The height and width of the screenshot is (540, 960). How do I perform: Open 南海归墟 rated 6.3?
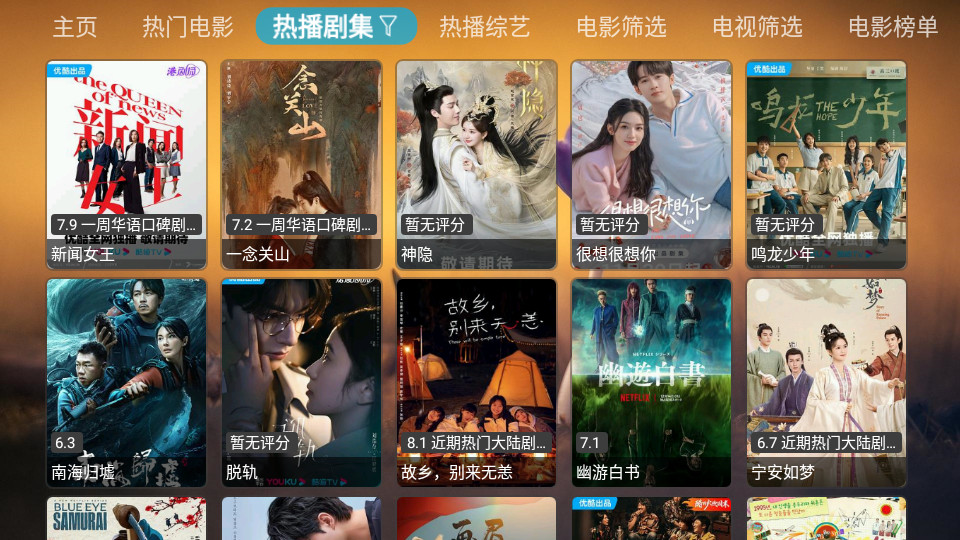[127, 383]
